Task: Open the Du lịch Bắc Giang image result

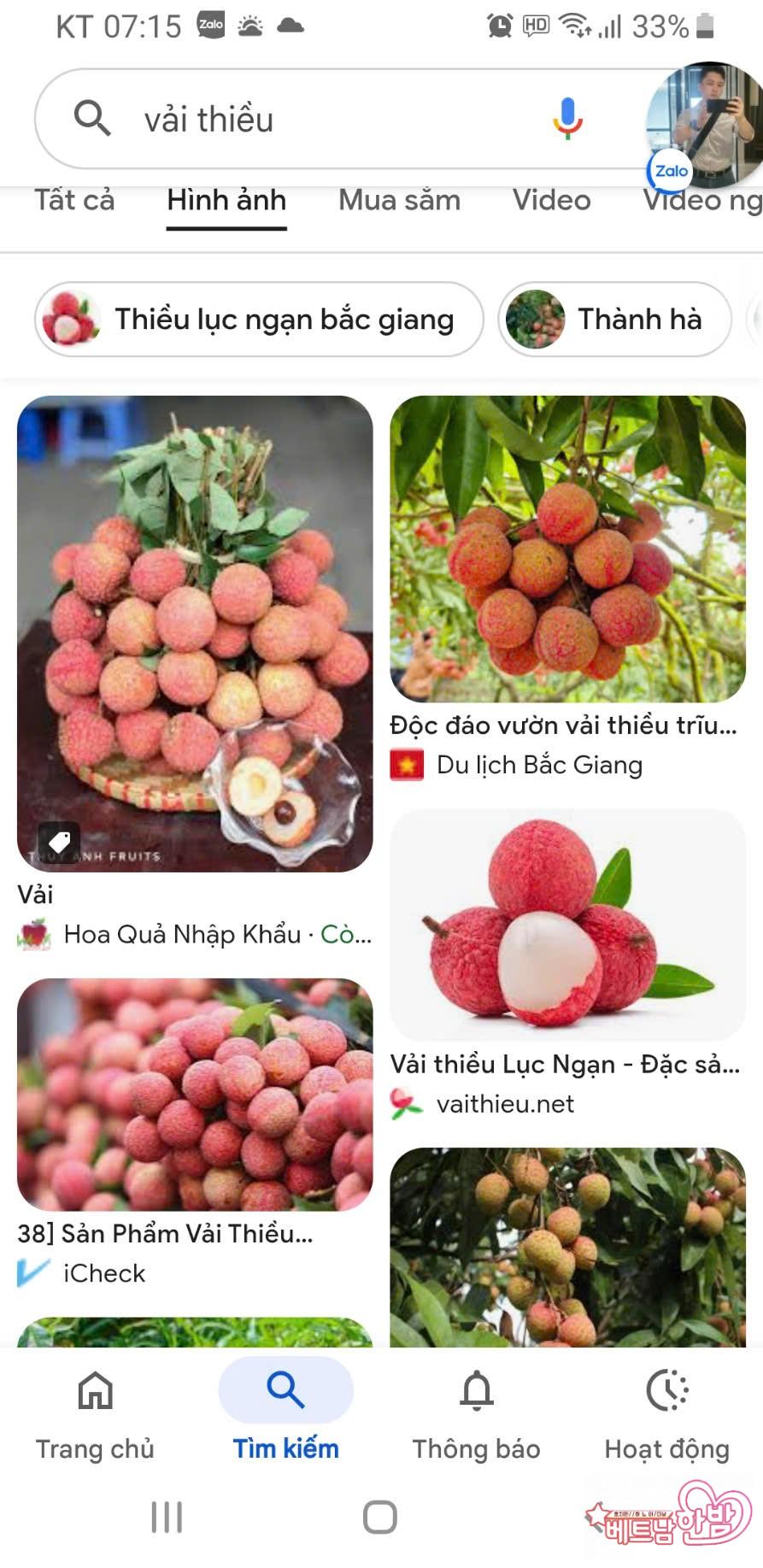Action: coord(567,549)
